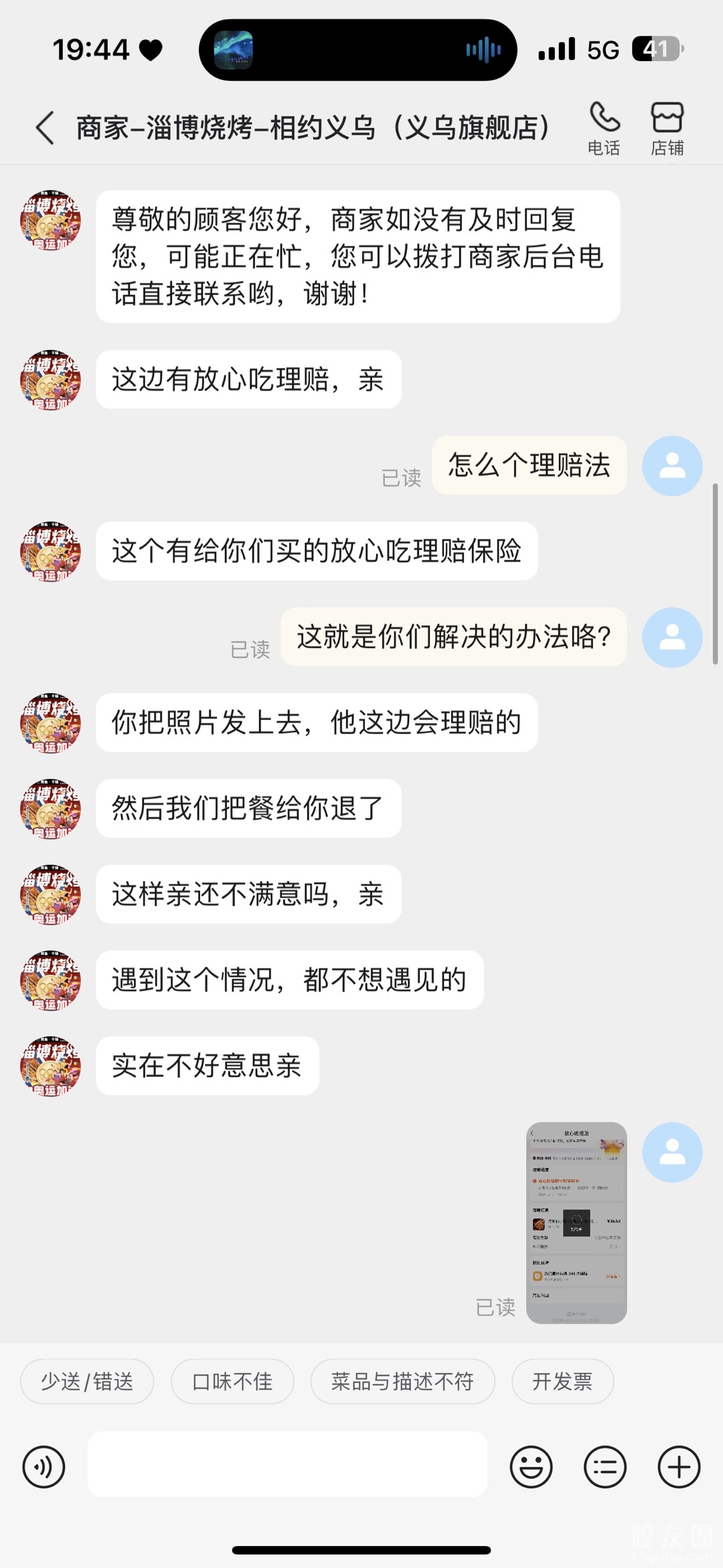Open the emoji picker
Image resolution: width=723 pixels, height=1568 pixels.
coord(531,1467)
